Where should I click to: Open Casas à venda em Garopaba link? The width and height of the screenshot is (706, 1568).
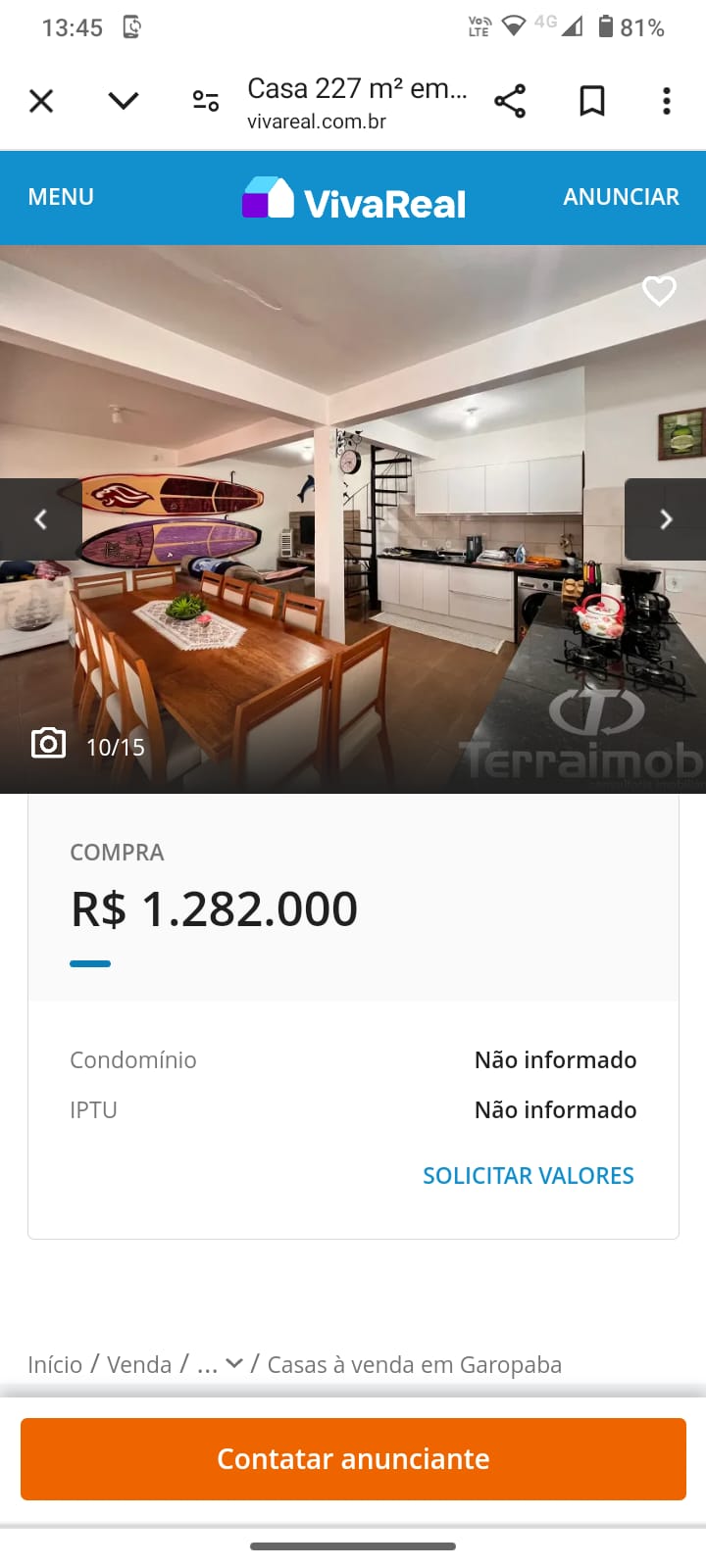(414, 1365)
